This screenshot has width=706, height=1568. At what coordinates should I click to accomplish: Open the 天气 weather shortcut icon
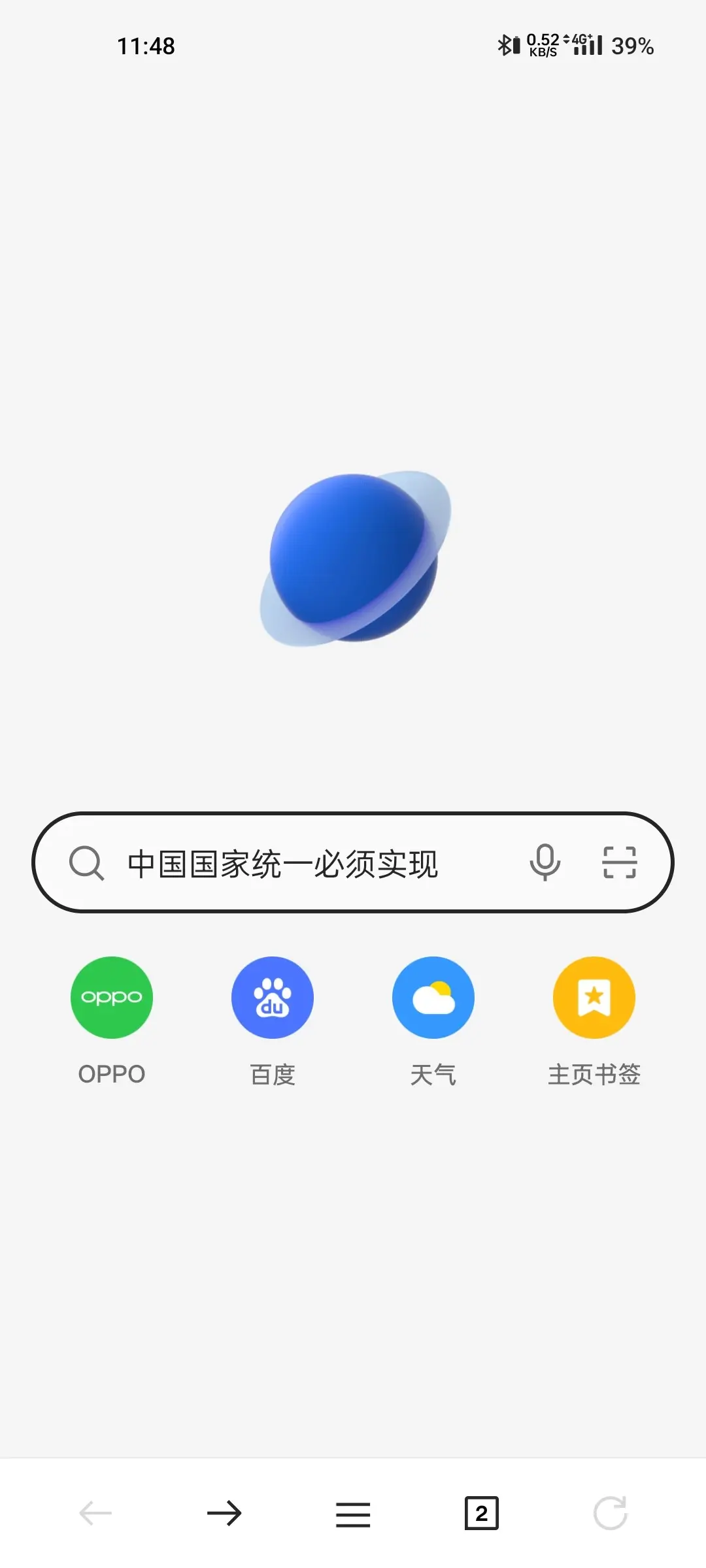433,998
